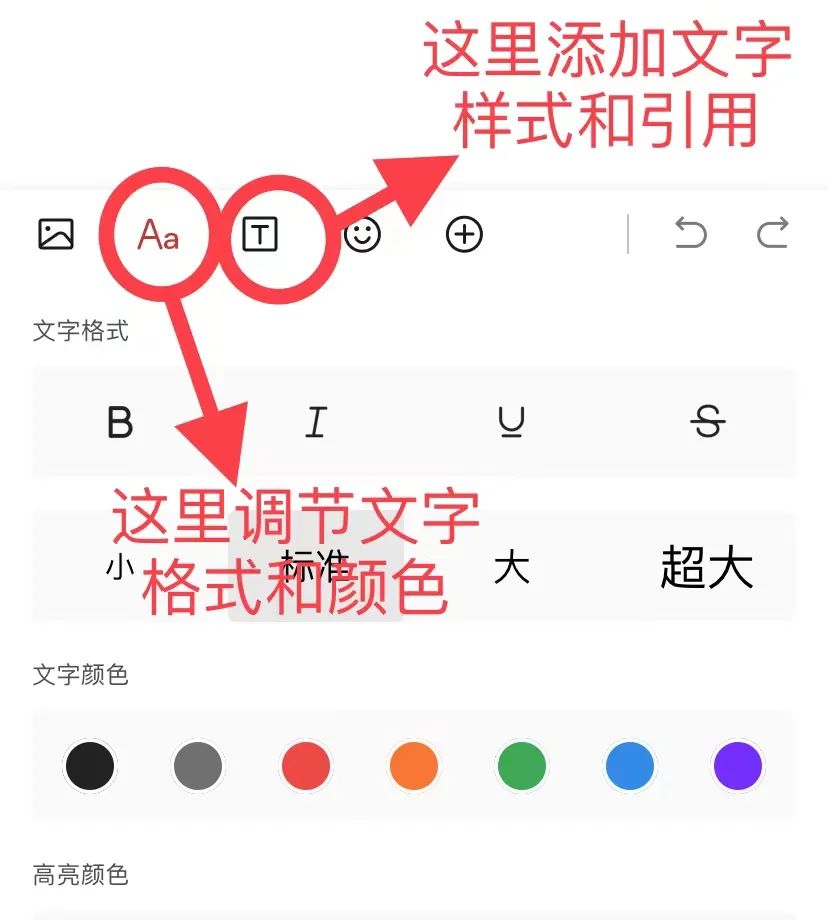
Task: Select the 超大 font size option
Action: 707,566
